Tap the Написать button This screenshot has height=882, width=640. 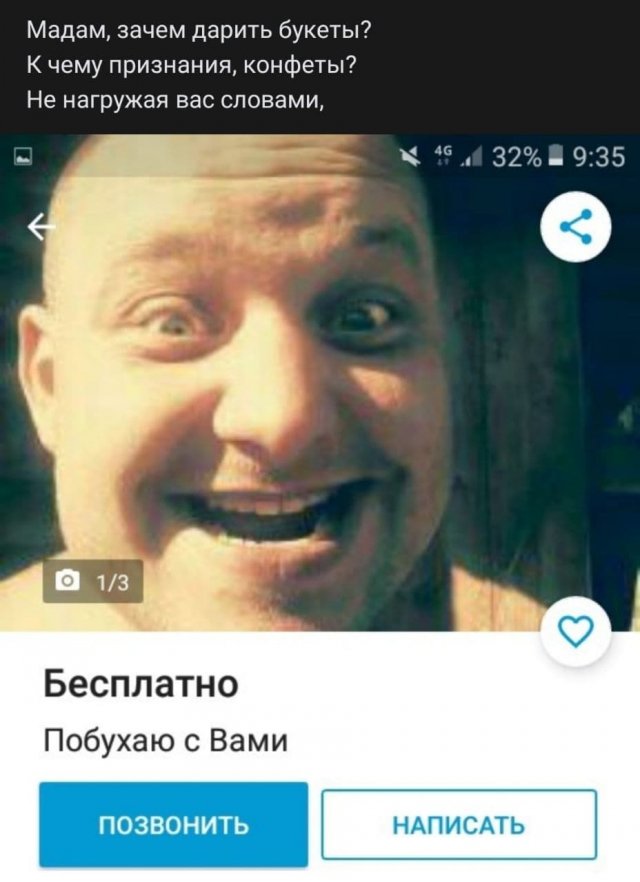458,825
